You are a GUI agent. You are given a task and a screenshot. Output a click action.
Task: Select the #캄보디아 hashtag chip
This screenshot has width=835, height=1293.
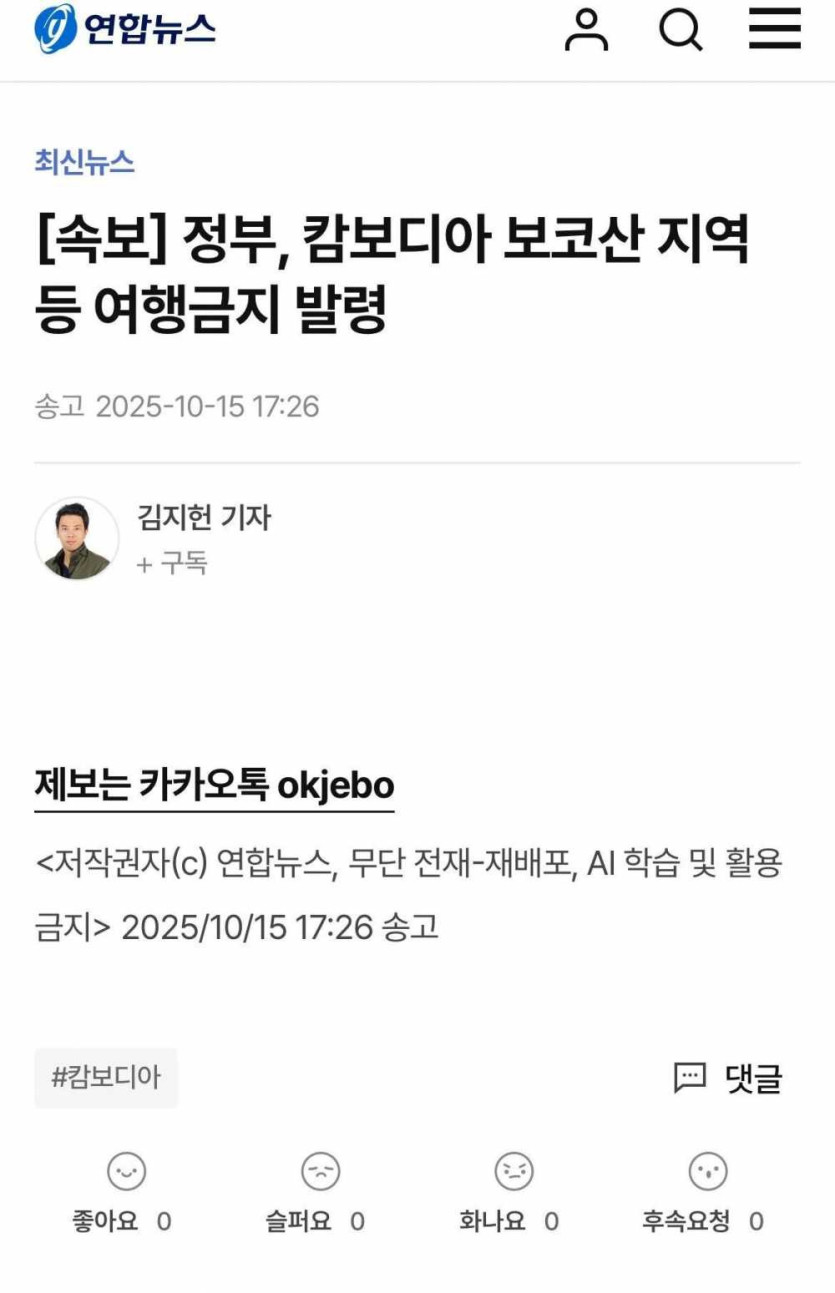tap(106, 1078)
